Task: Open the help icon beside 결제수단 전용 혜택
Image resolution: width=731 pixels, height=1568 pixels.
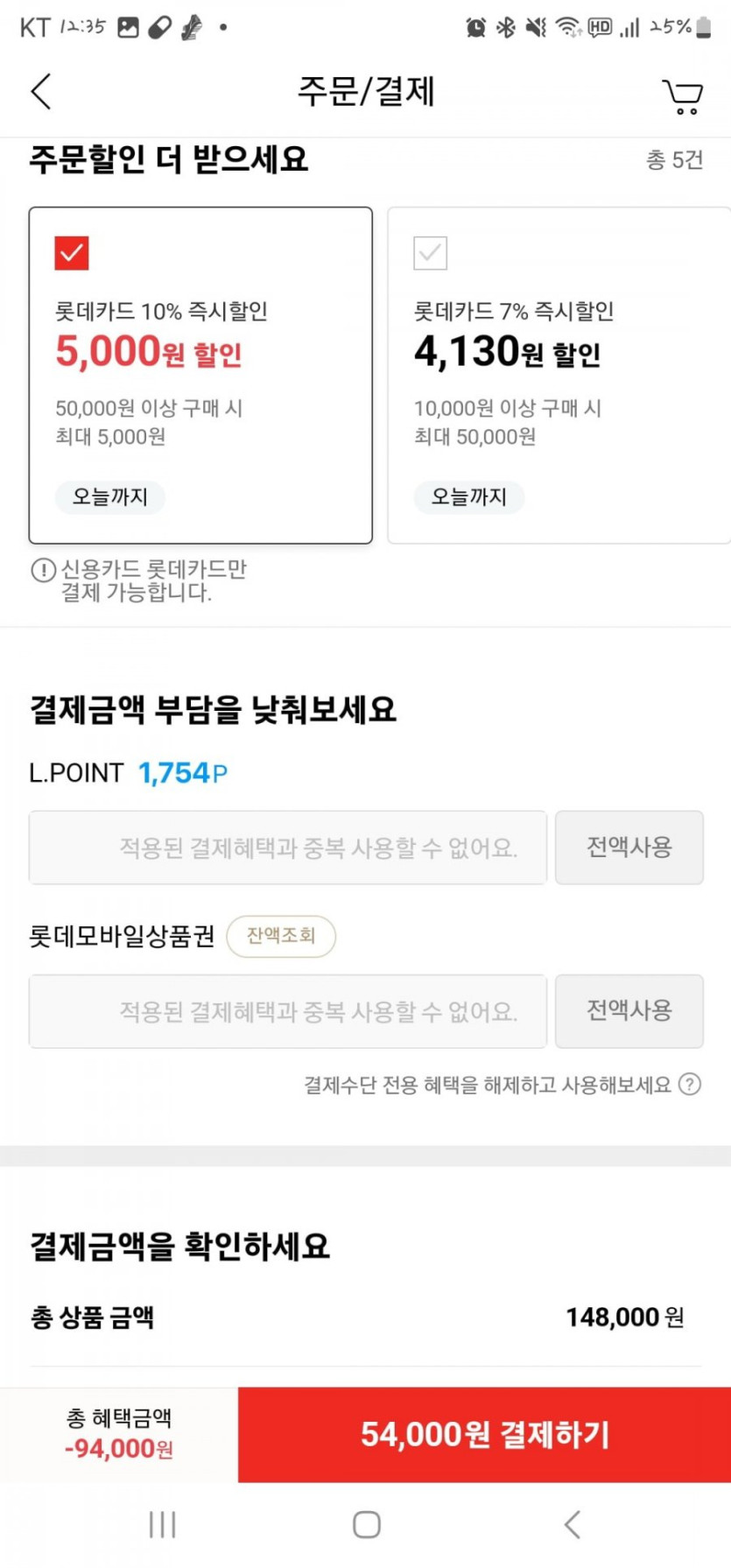Action: [x=690, y=1085]
